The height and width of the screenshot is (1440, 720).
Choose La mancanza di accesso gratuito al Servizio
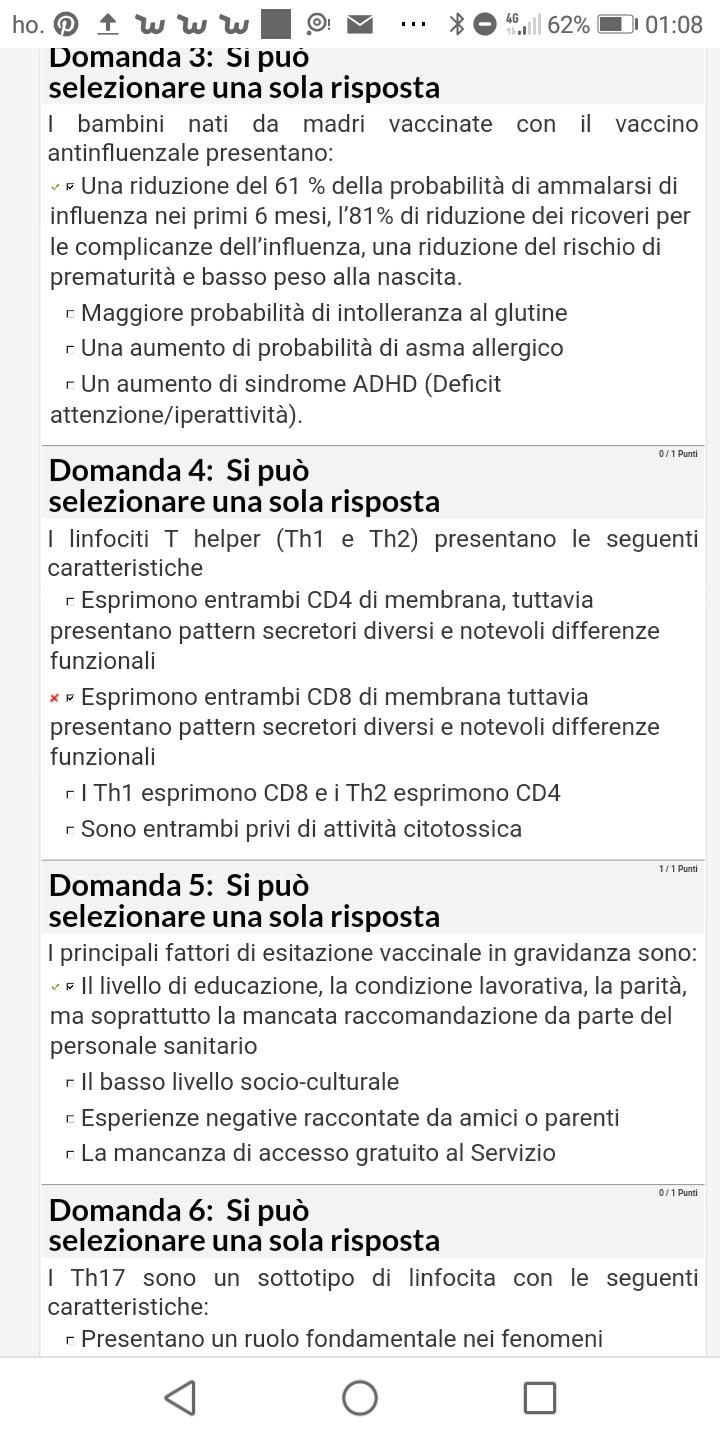[70, 1155]
